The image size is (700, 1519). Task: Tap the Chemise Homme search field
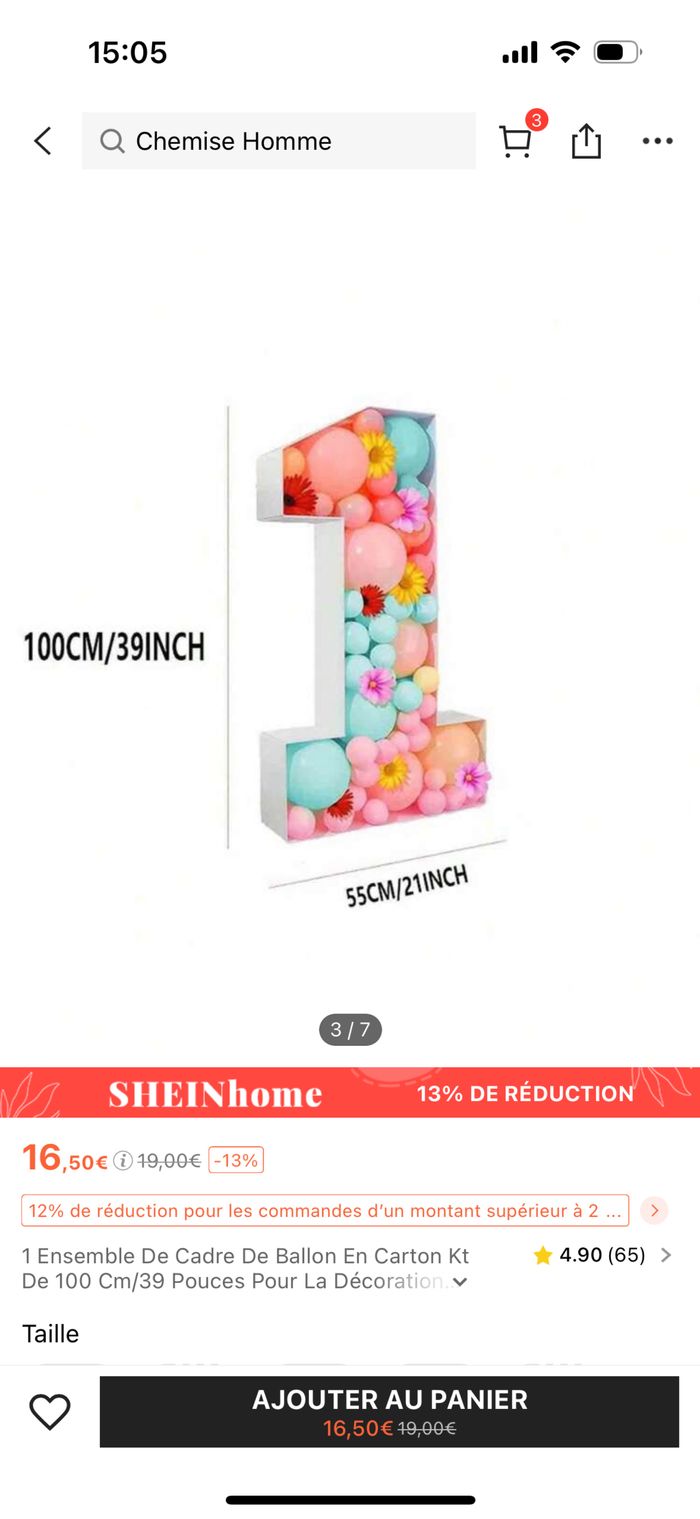point(278,141)
